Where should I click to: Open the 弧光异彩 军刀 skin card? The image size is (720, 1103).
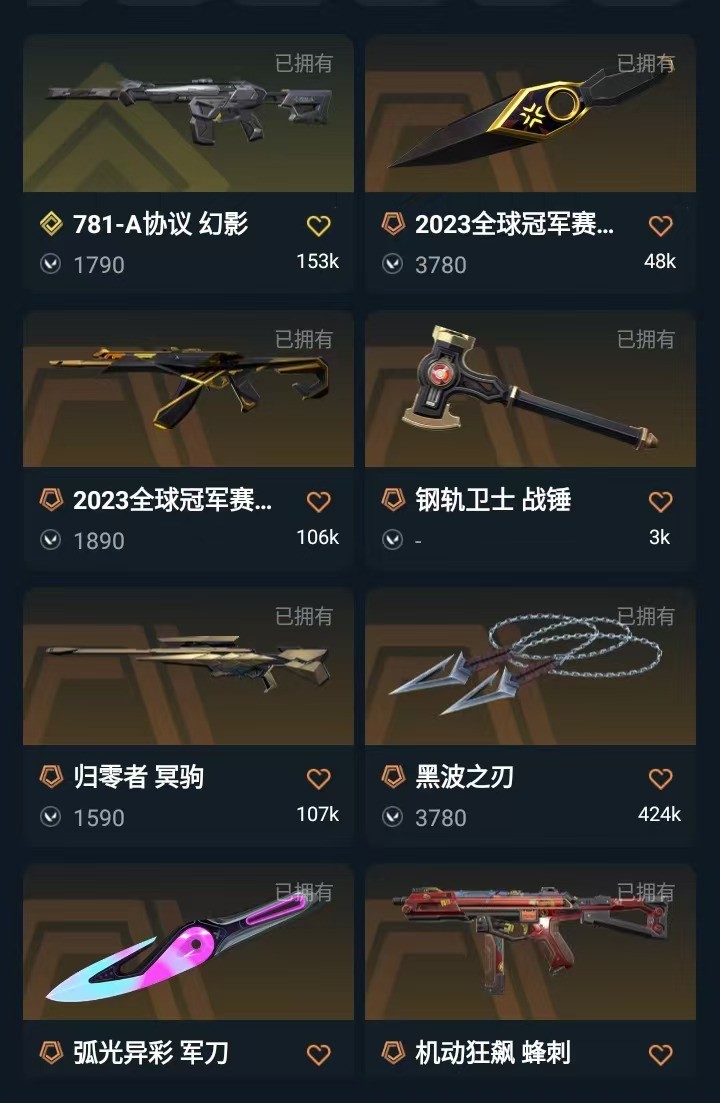coord(188,945)
